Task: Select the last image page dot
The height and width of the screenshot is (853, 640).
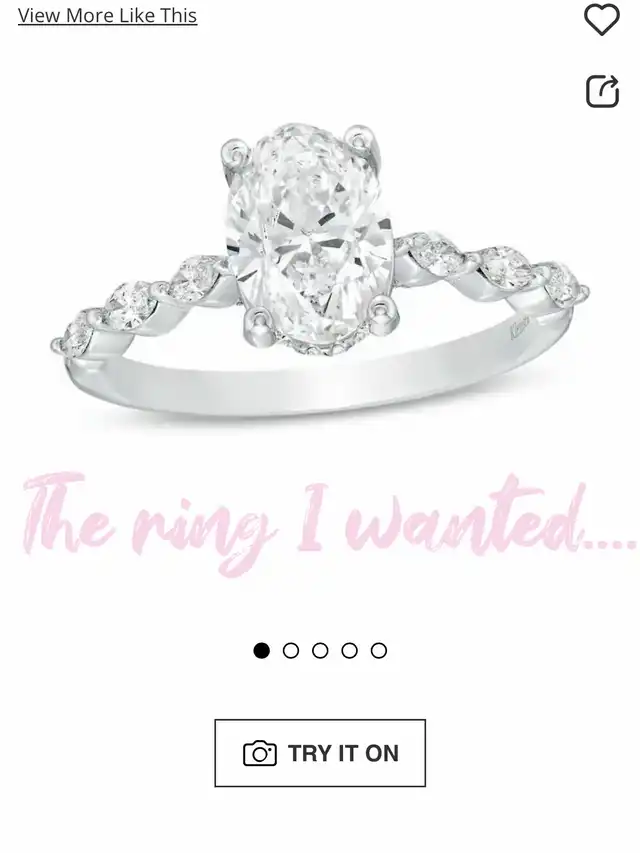Action: click(x=378, y=650)
